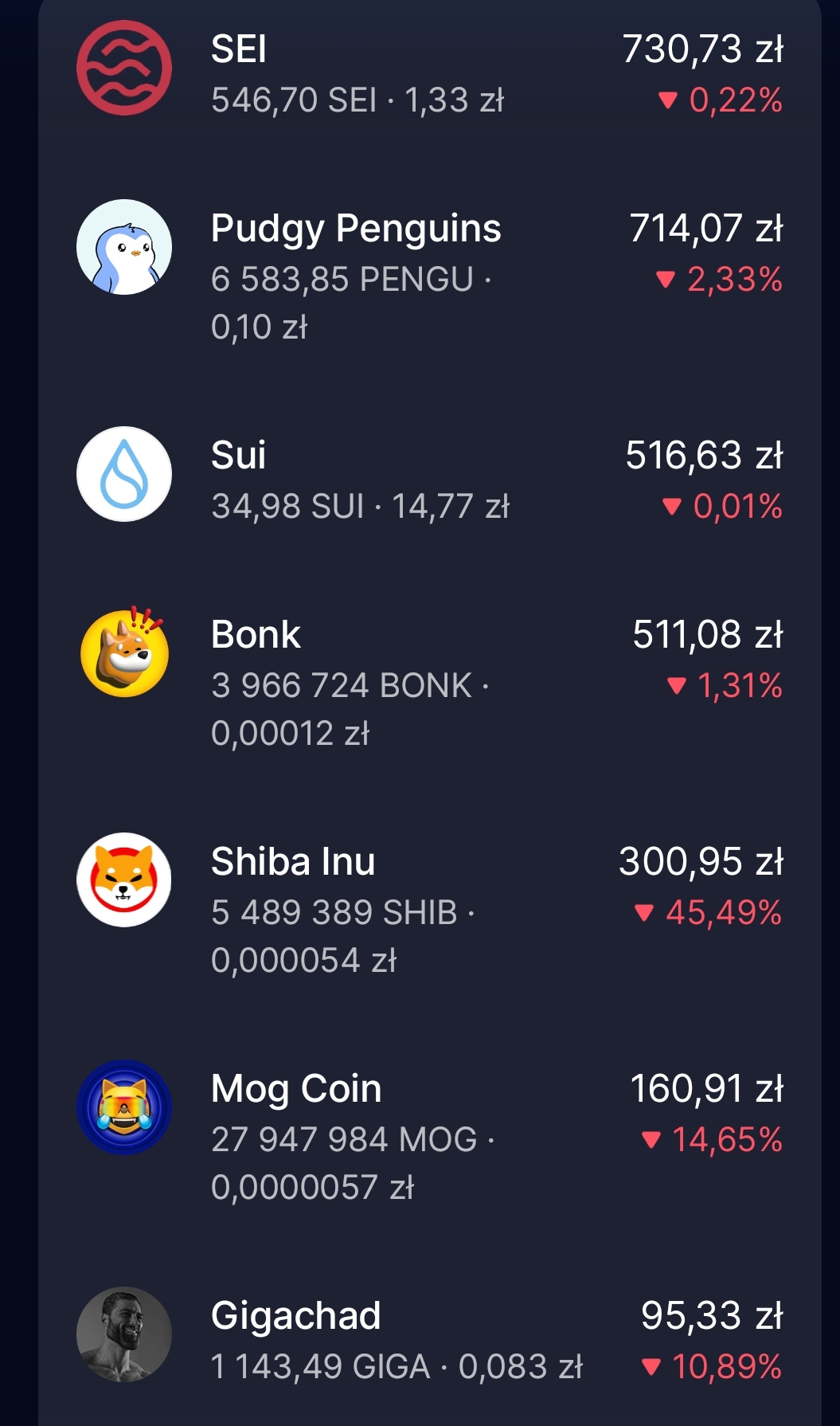
Task: Open the Gigachad asset row
Action: pyautogui.click(x=430, y=1340)
